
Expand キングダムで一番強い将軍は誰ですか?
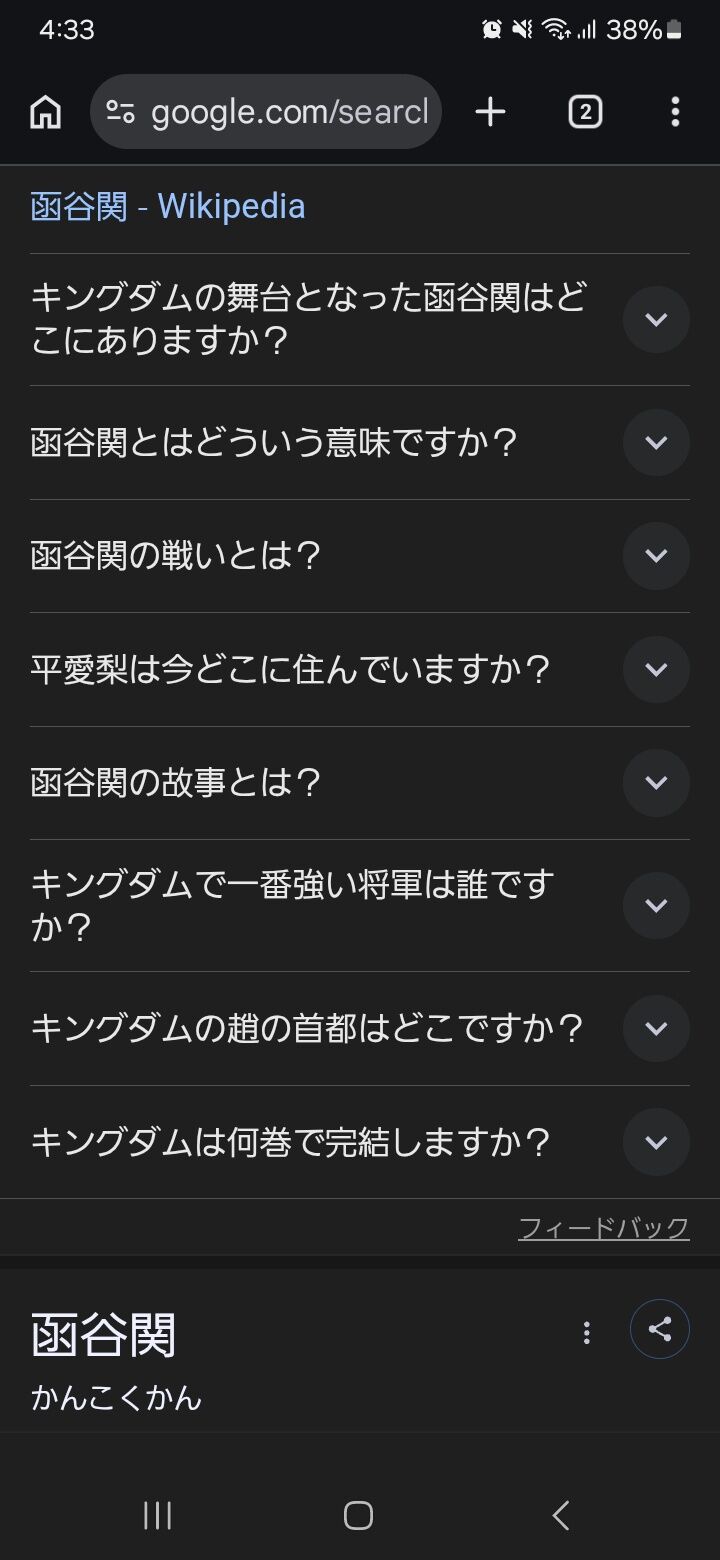[x=360, y=906]
